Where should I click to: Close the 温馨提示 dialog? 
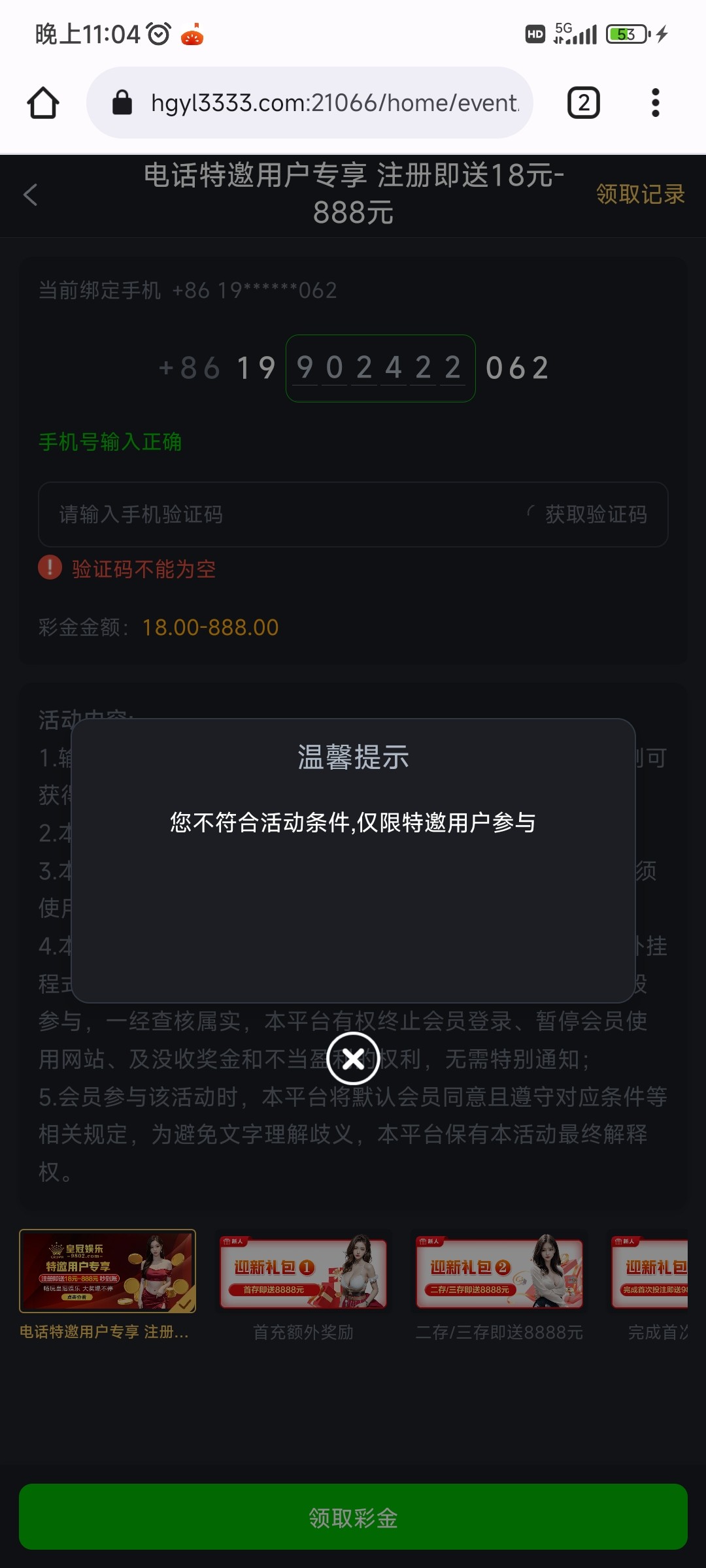(x=353, y=1058)
